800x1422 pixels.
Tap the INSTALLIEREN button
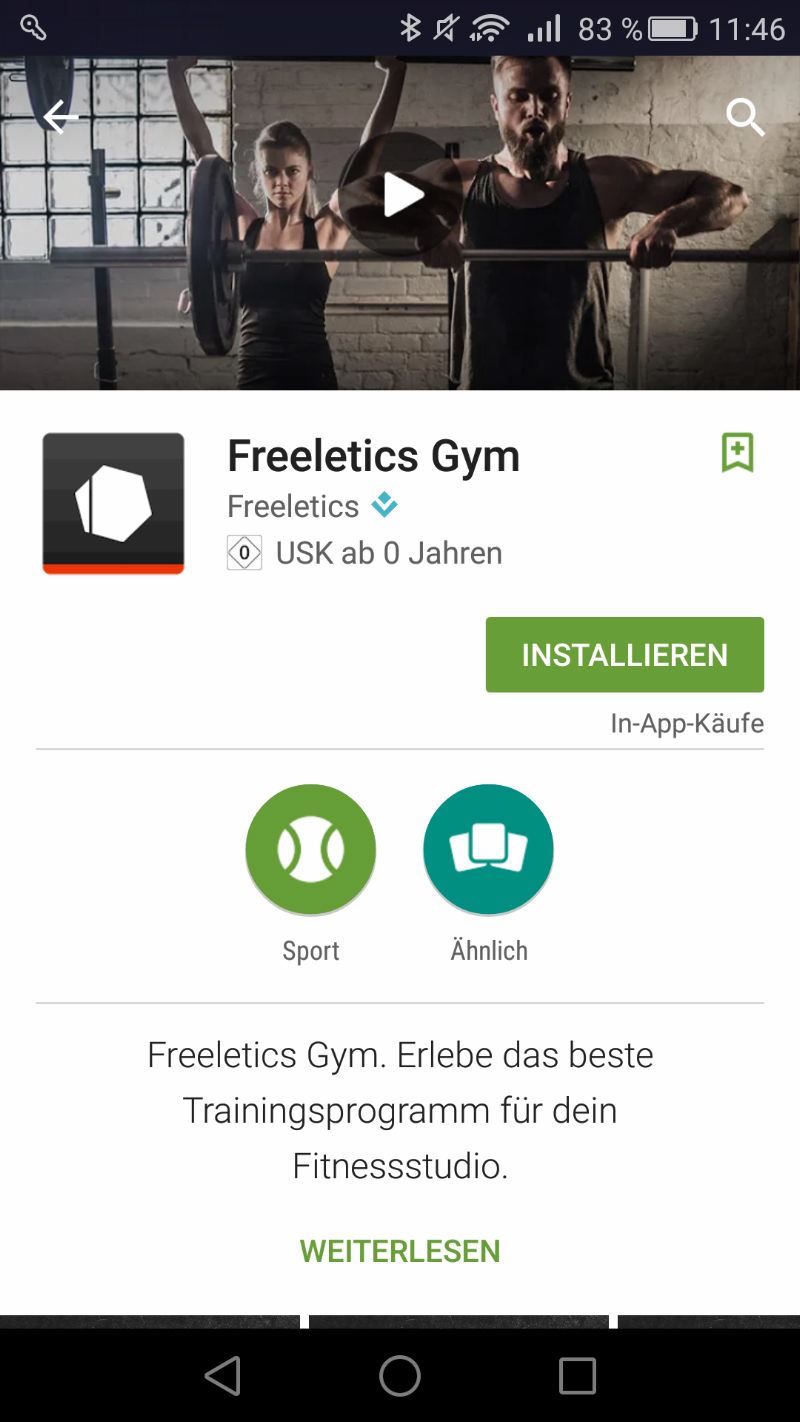click(x=625, y=655)
